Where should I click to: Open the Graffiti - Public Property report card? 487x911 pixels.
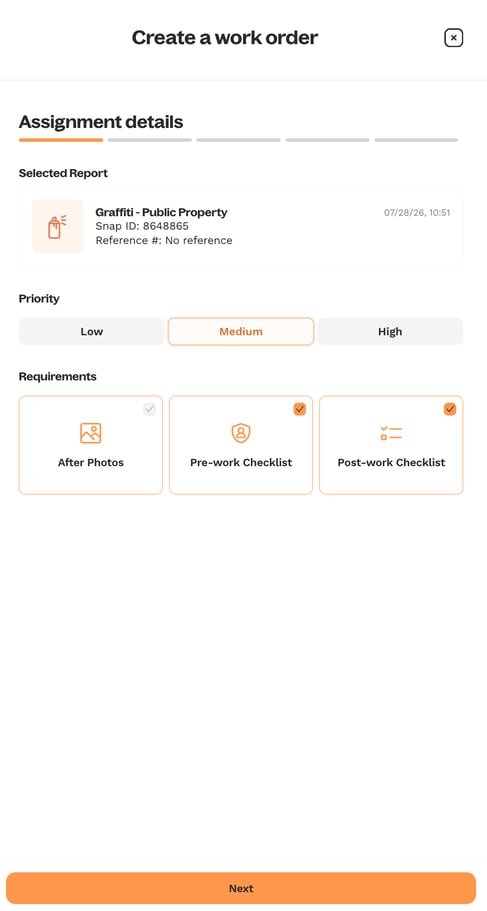coord(241,227)
